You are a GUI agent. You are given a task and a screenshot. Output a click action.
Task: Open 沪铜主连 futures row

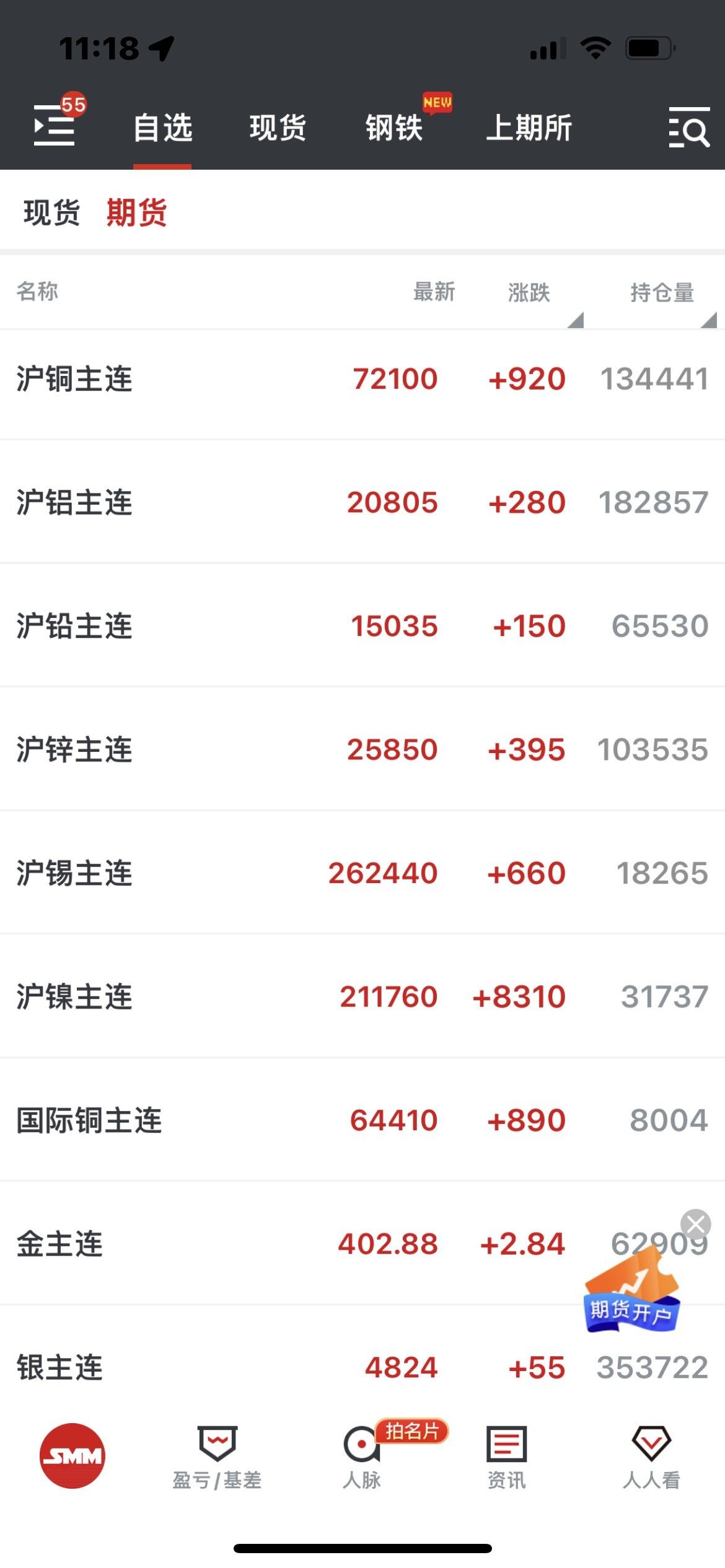coord(362,378)
